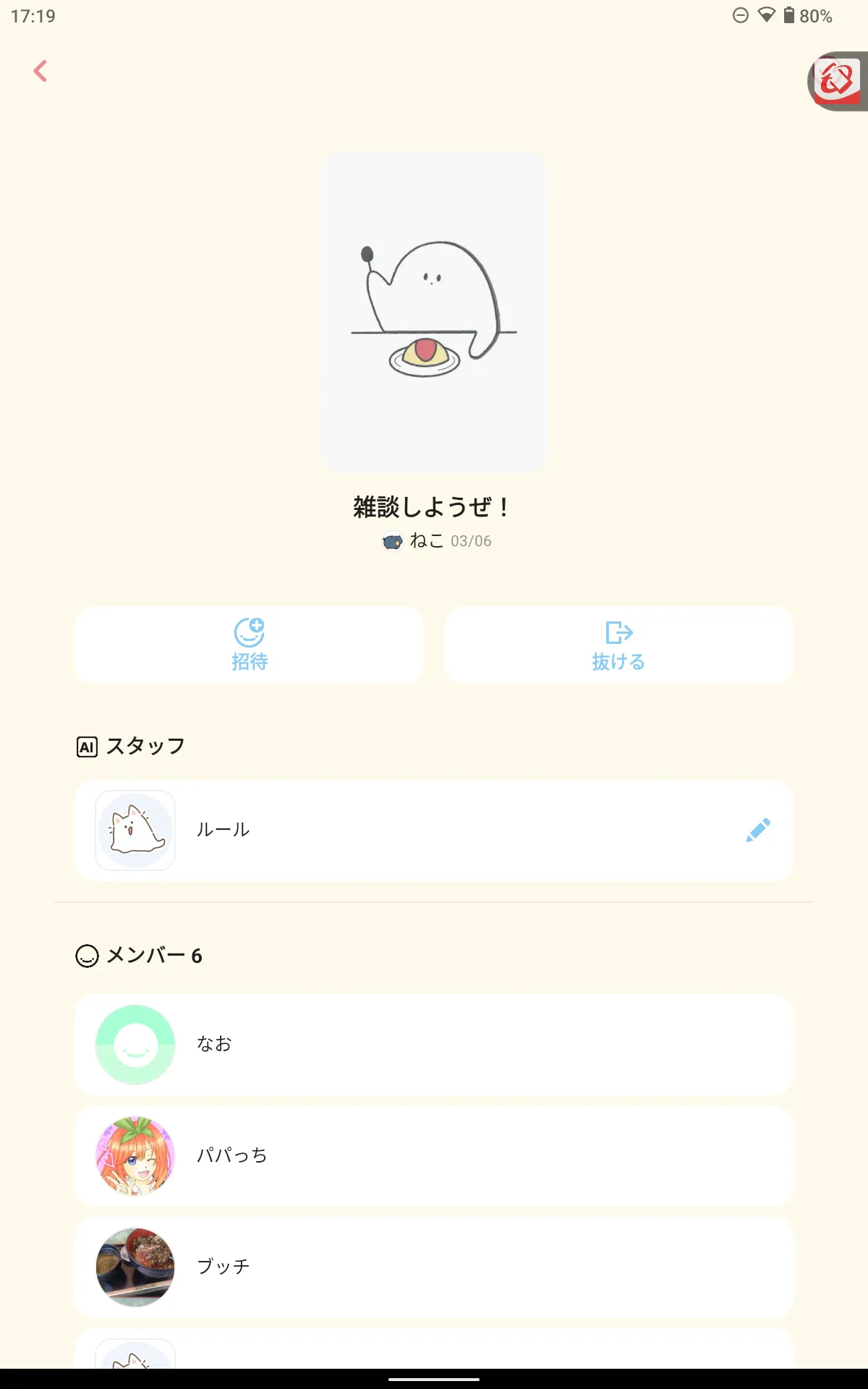Open member なお's profile
The width and height of the screenshot is (868, 1389).
(x=434, y=1044)
